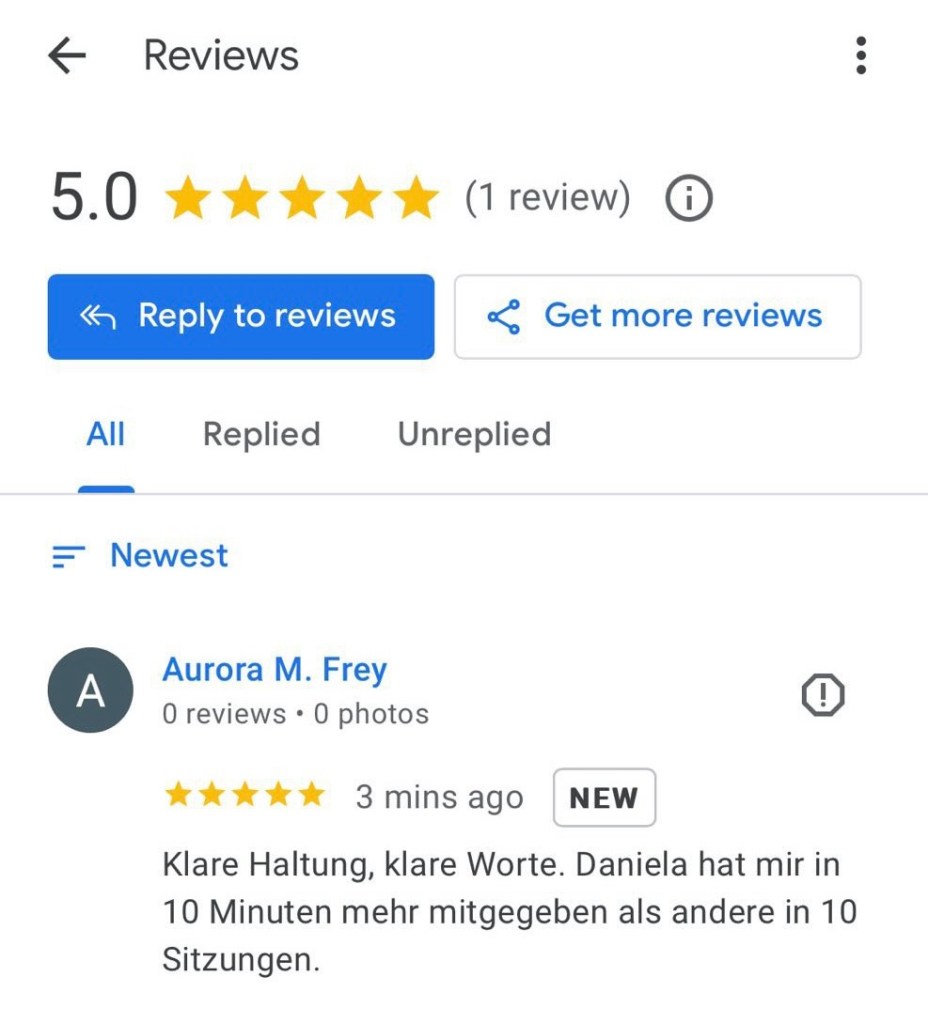
Task: Switch to the Unreplied tab
Action: (474, 435)
